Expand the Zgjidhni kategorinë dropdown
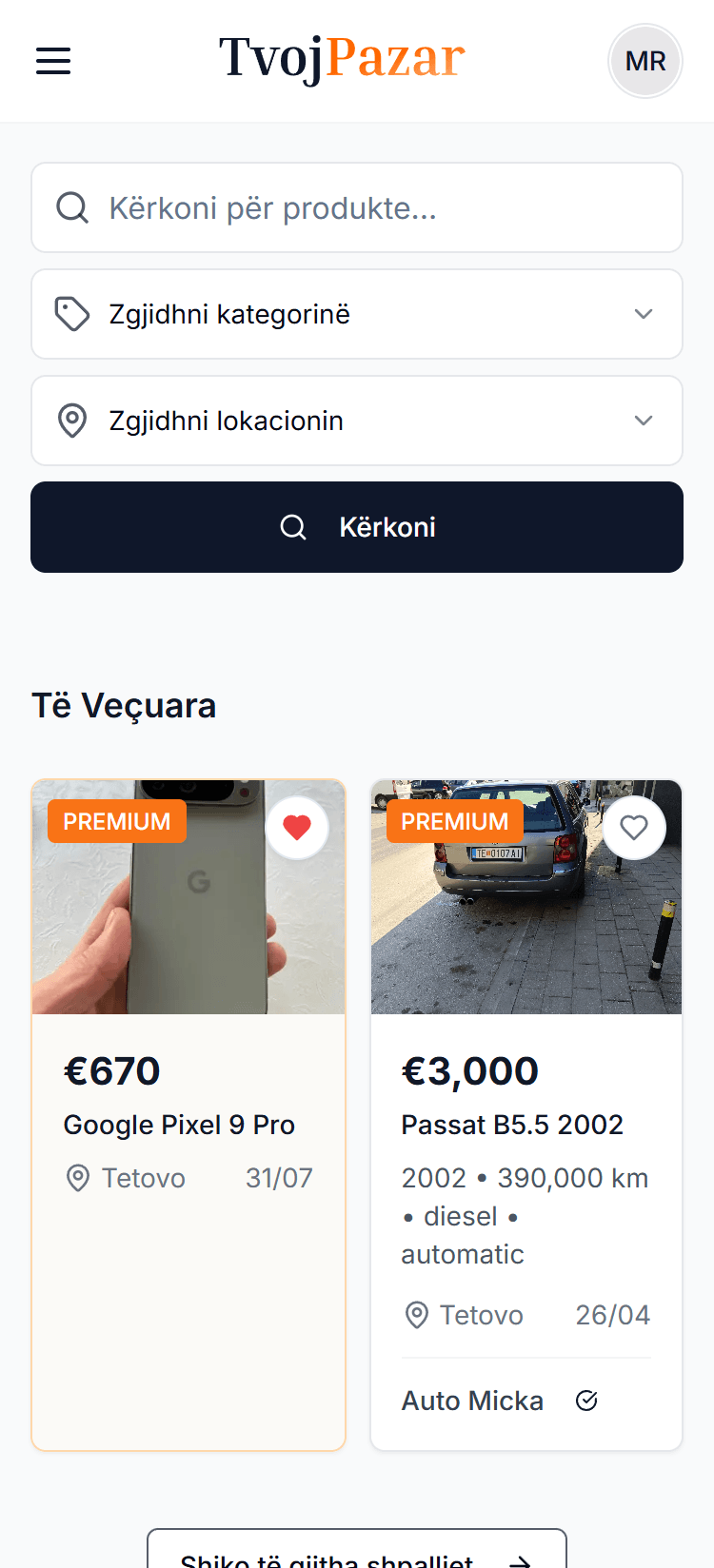The width and height of the screenshot is (714, 1568). pyautogui.click(x=357, y=313)
